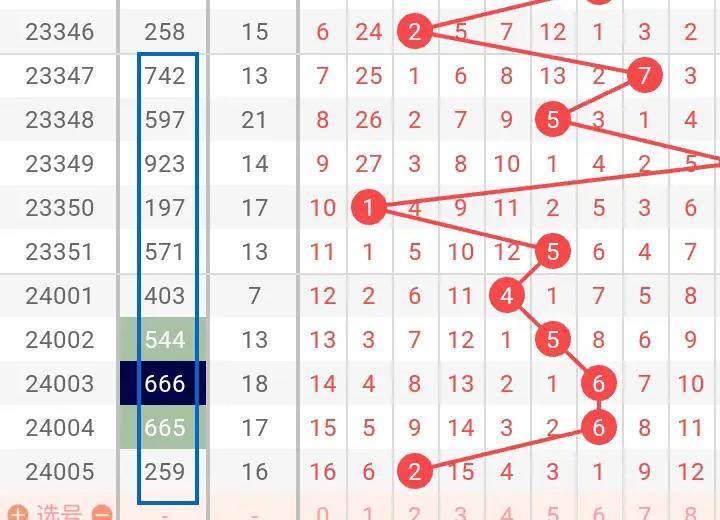Select number 1 in the 选号 row
Image resolution: width=720 pixels, height=520 pixels.
point(369,514)
